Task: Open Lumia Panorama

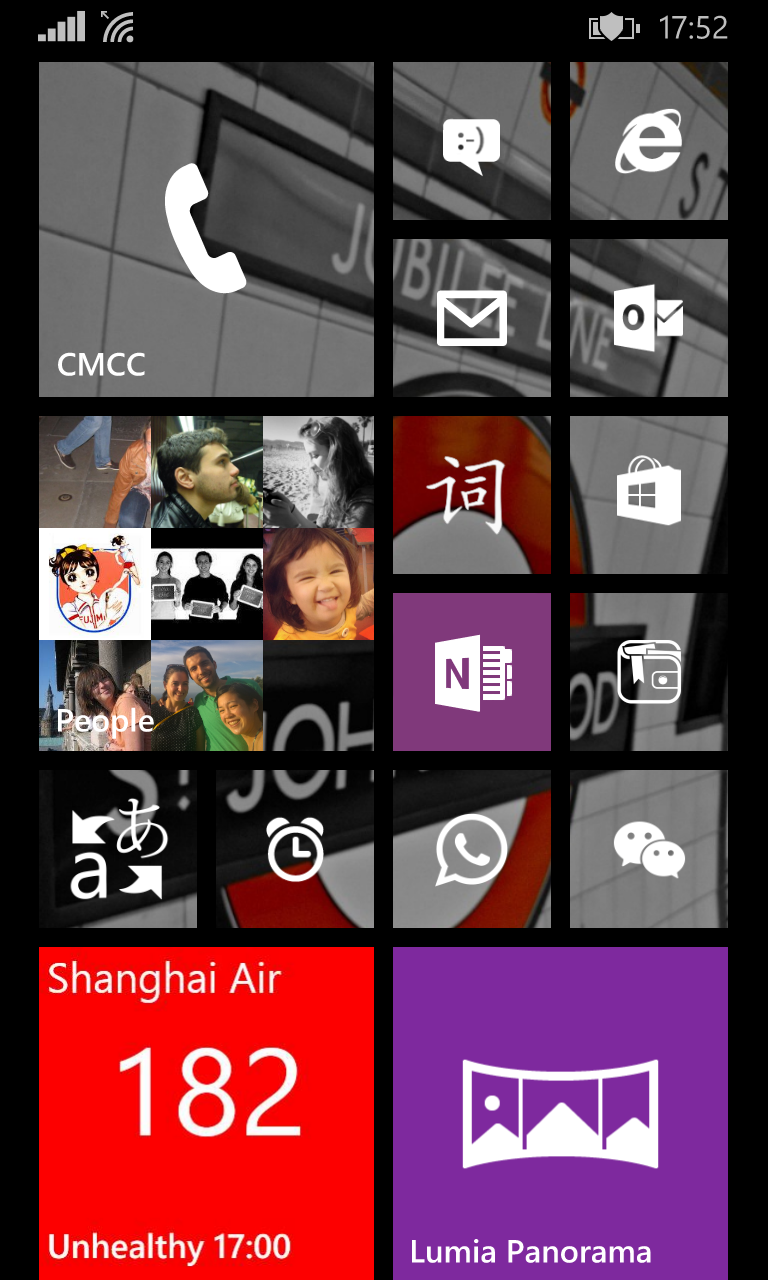Action: pos(560,1110)
